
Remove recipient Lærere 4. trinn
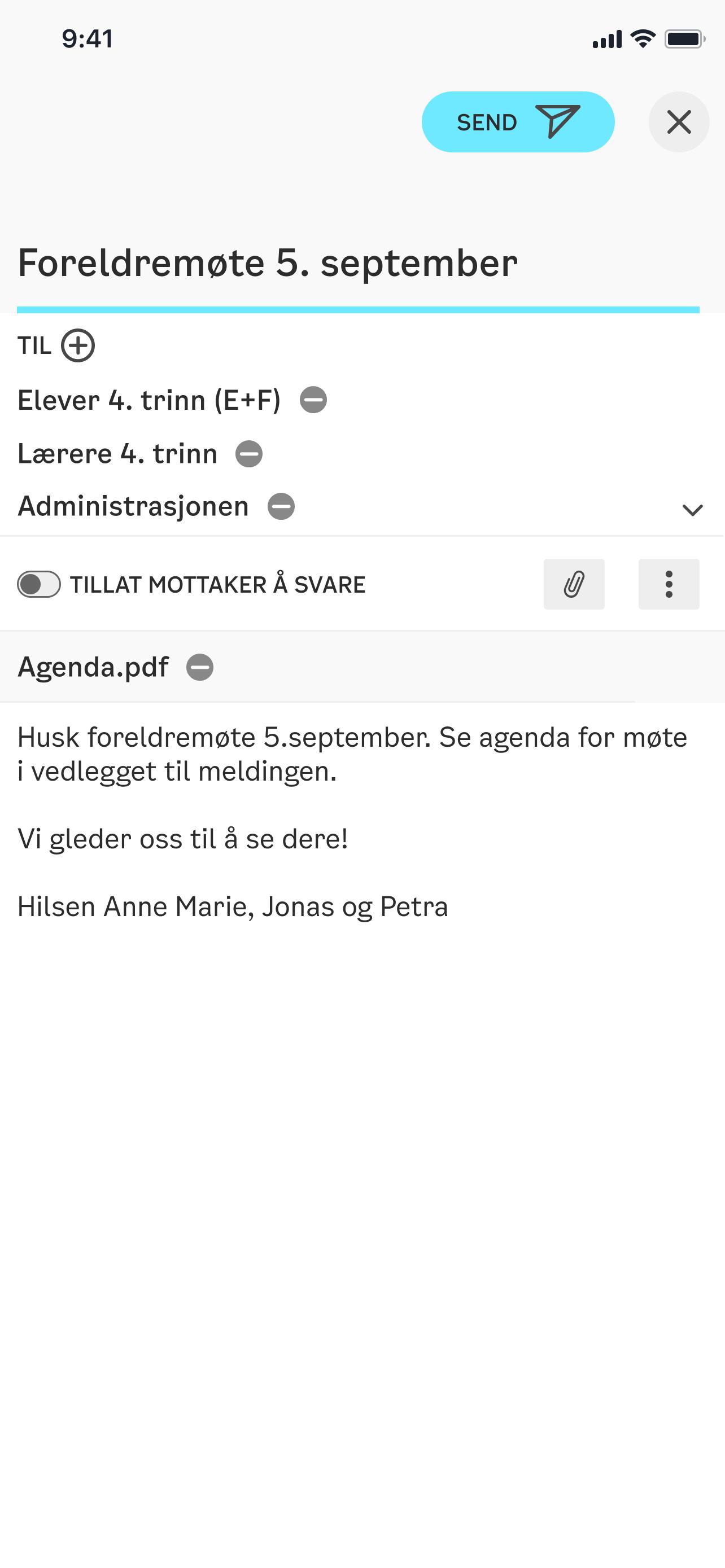tap(249, 453)
